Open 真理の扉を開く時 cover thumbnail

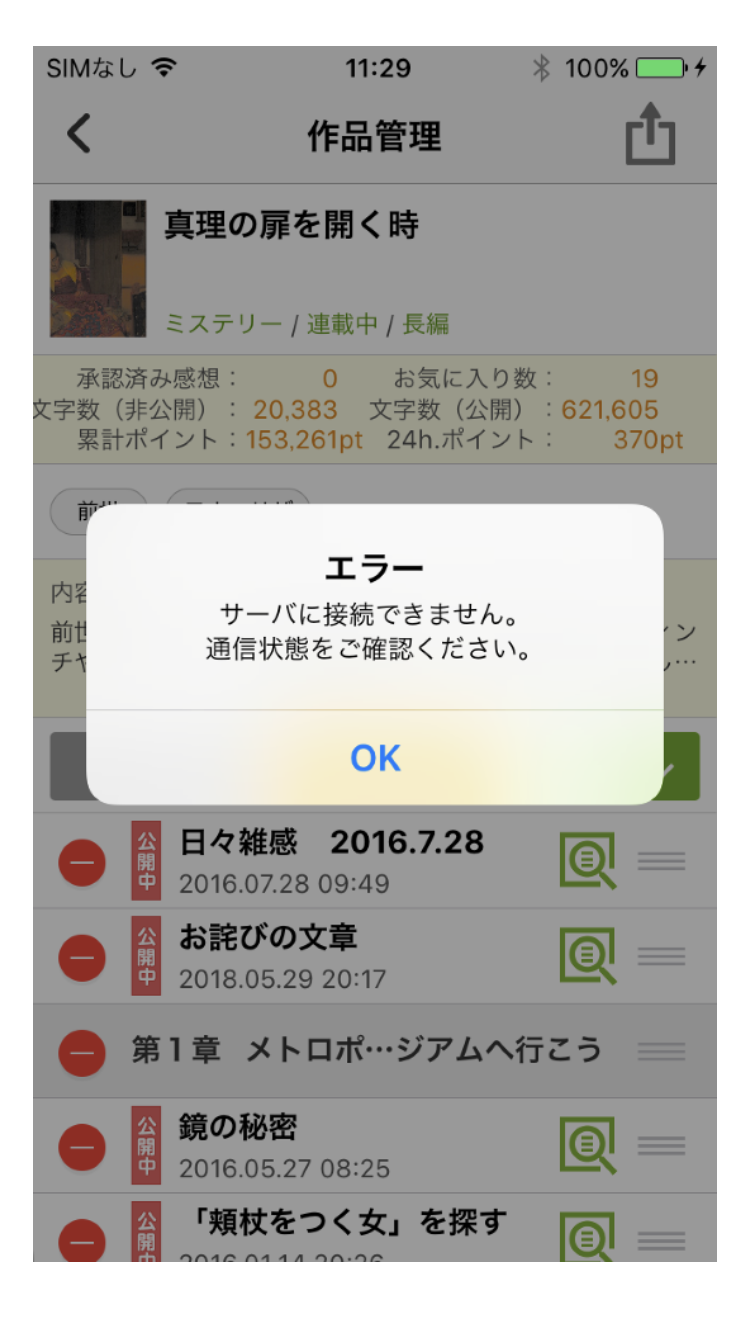click(98, 268)
